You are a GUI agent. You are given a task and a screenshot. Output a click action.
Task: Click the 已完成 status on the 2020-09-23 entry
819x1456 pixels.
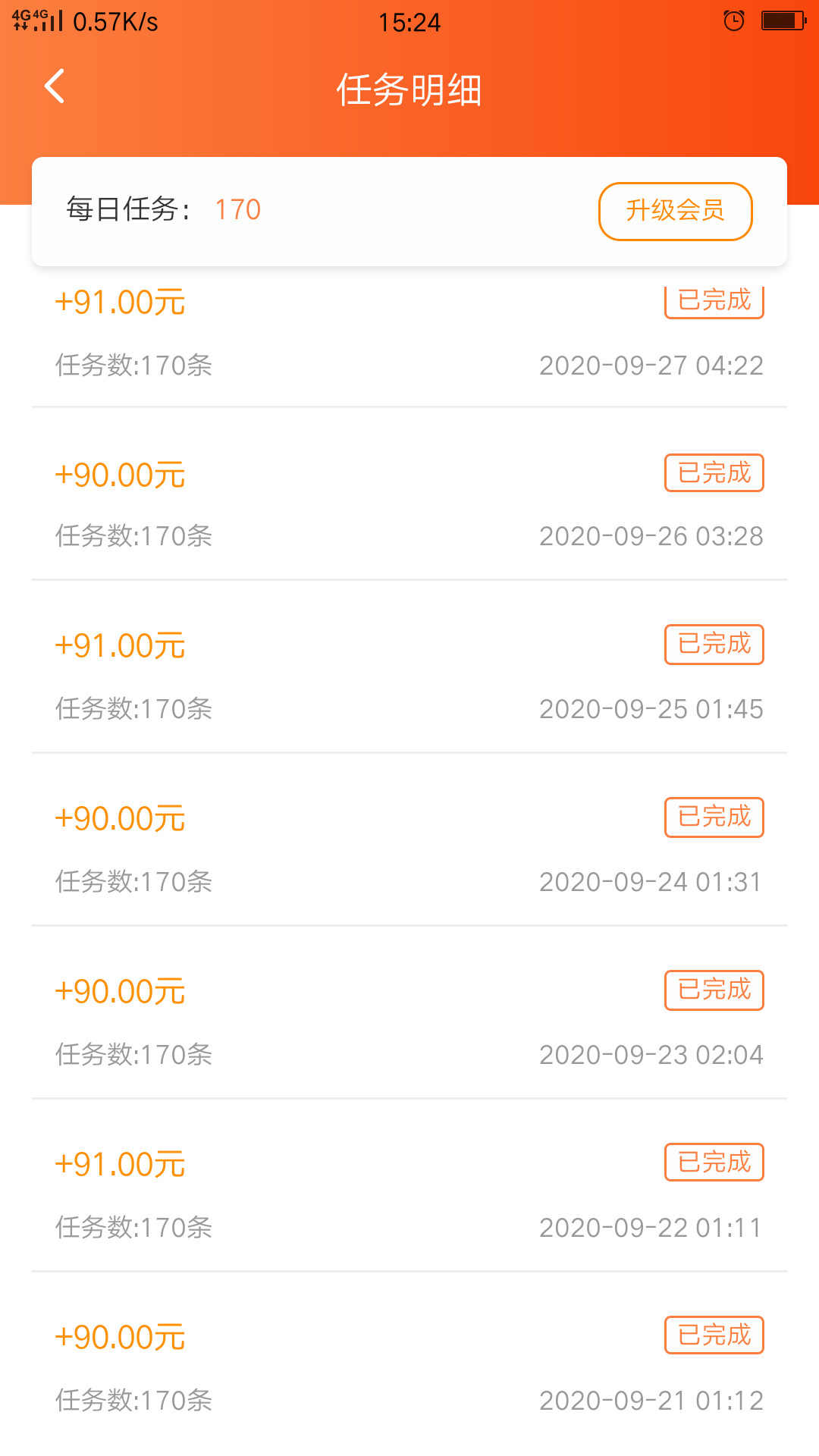713,990
